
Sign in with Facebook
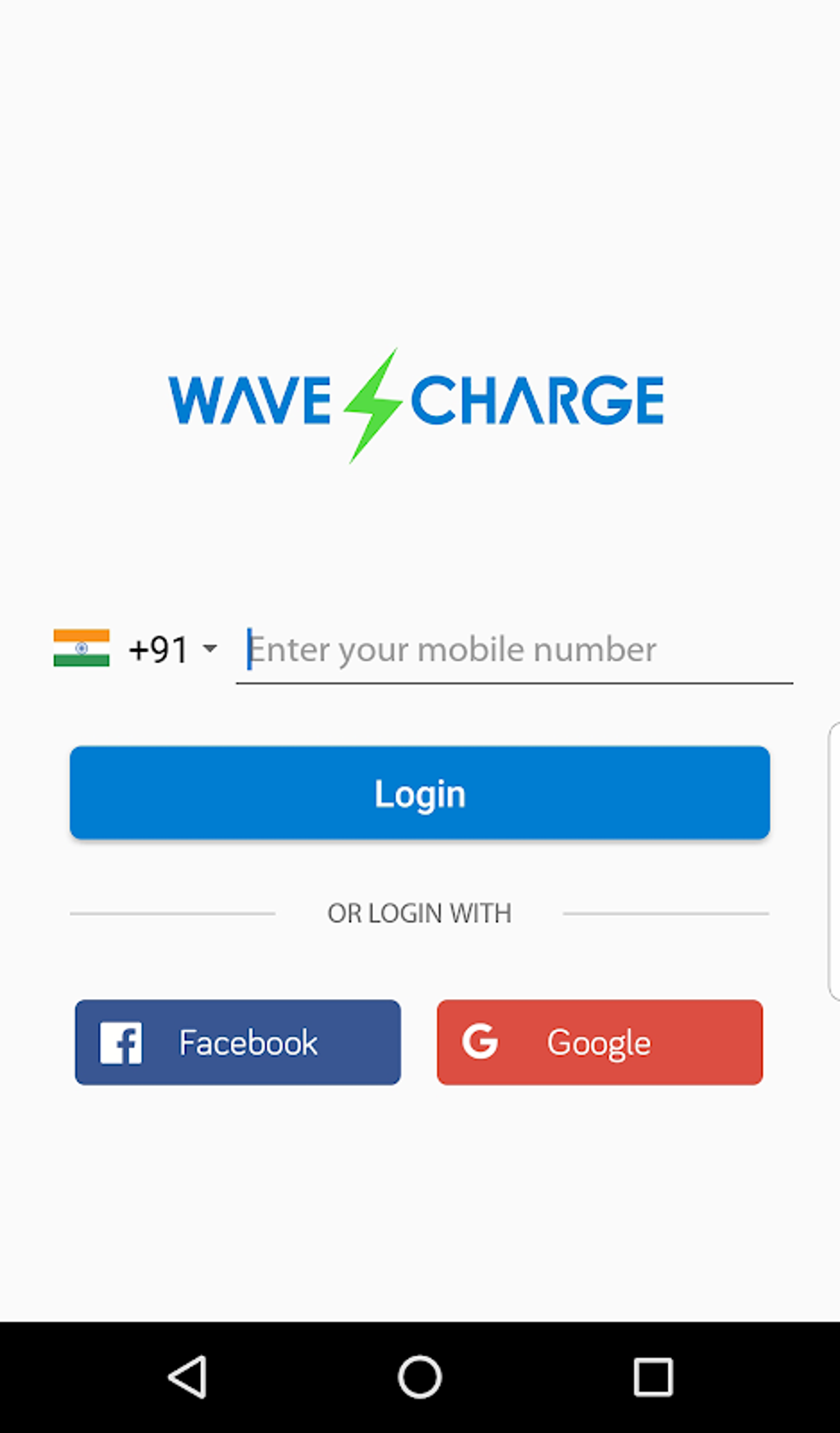pos(238,1043)
